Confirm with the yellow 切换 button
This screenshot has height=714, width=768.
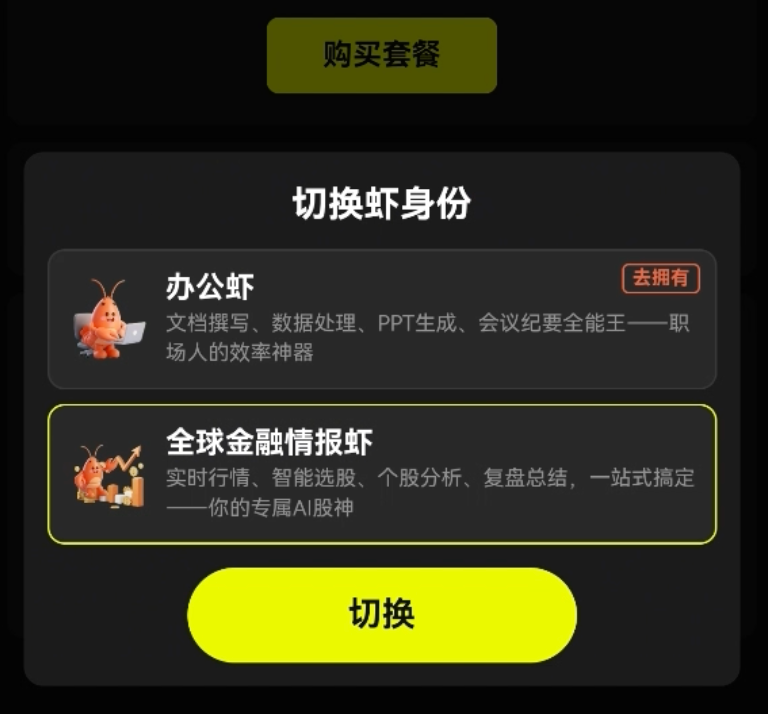tap(382, 614)
